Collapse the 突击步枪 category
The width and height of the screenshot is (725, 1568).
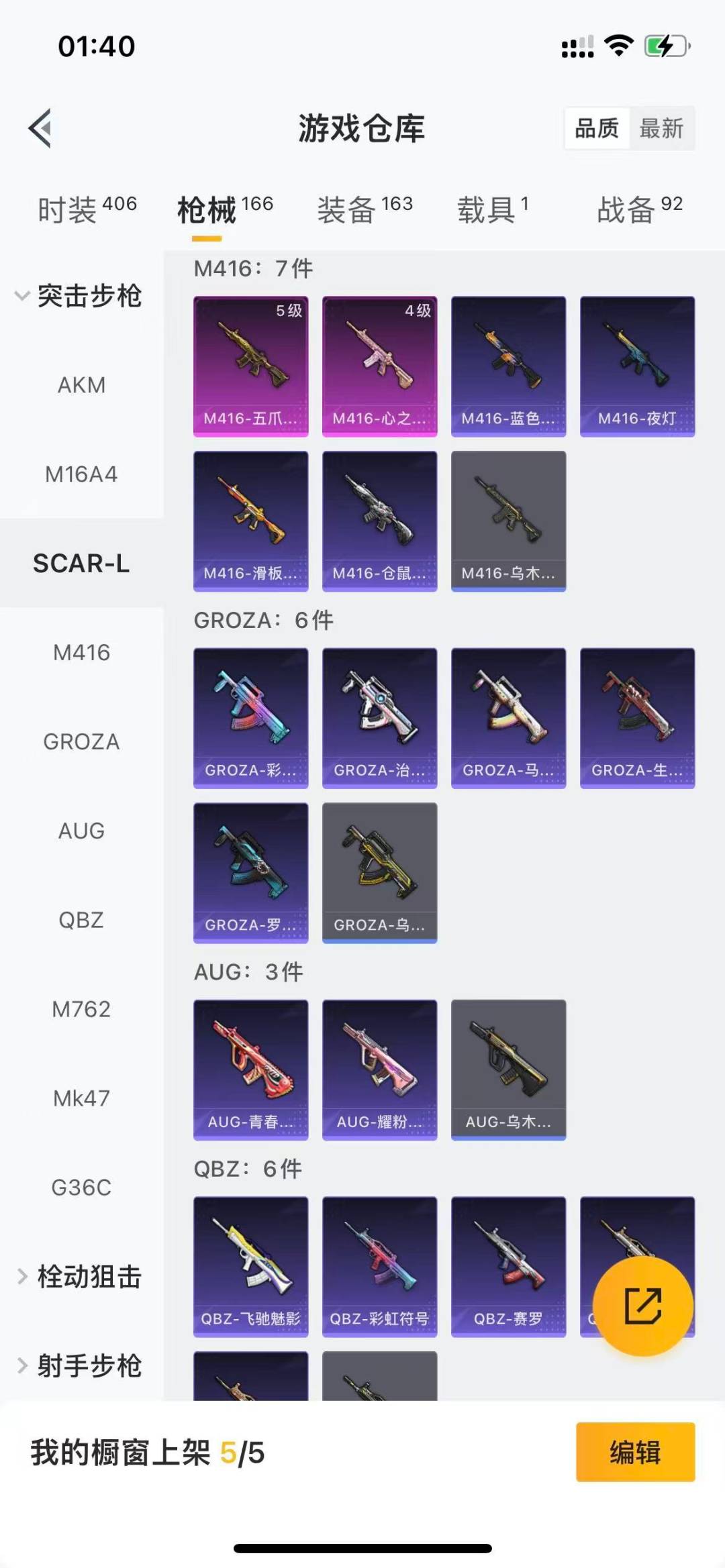79,296
